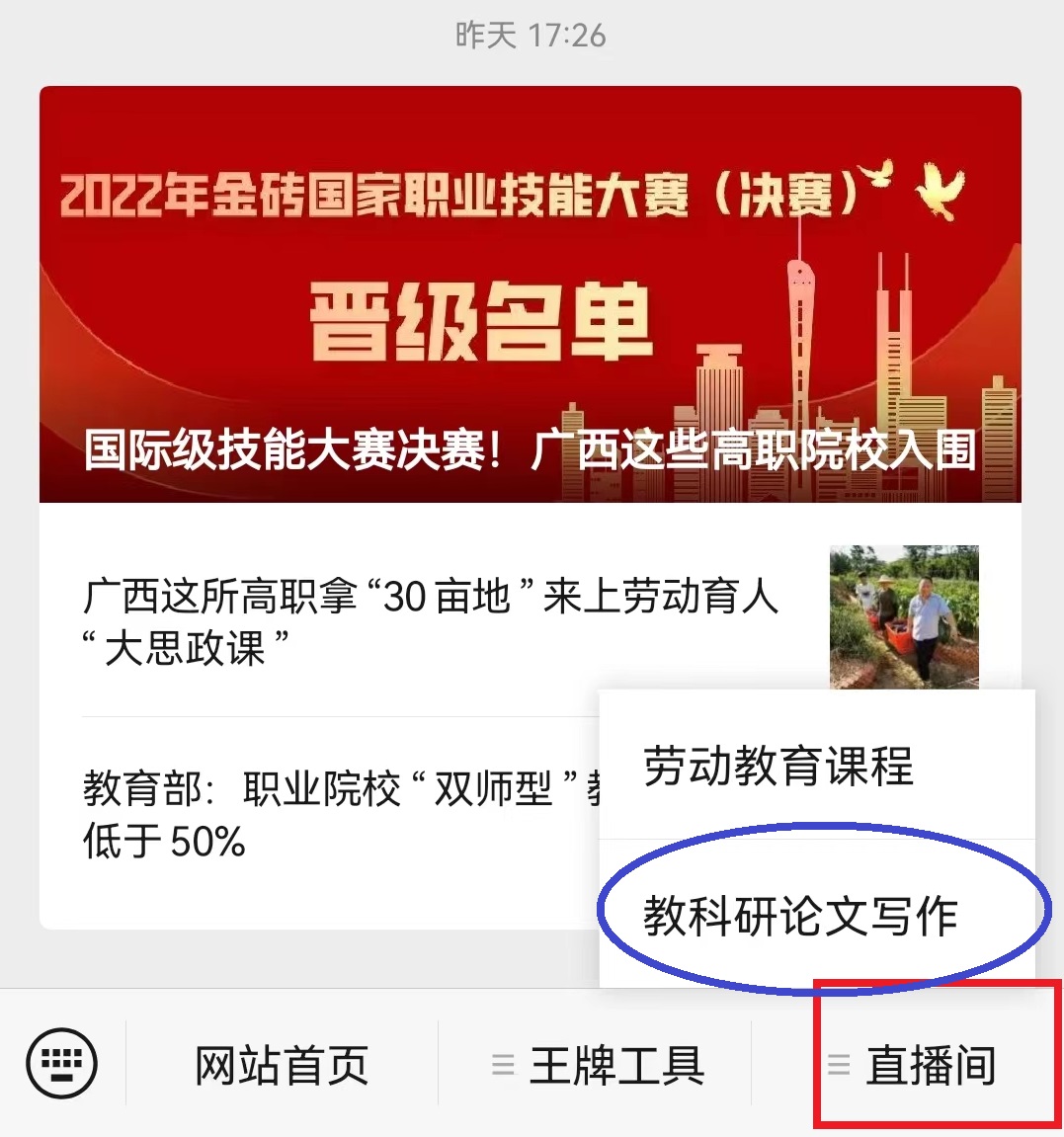Open the 教育部 双师型 article

point(336,815)
